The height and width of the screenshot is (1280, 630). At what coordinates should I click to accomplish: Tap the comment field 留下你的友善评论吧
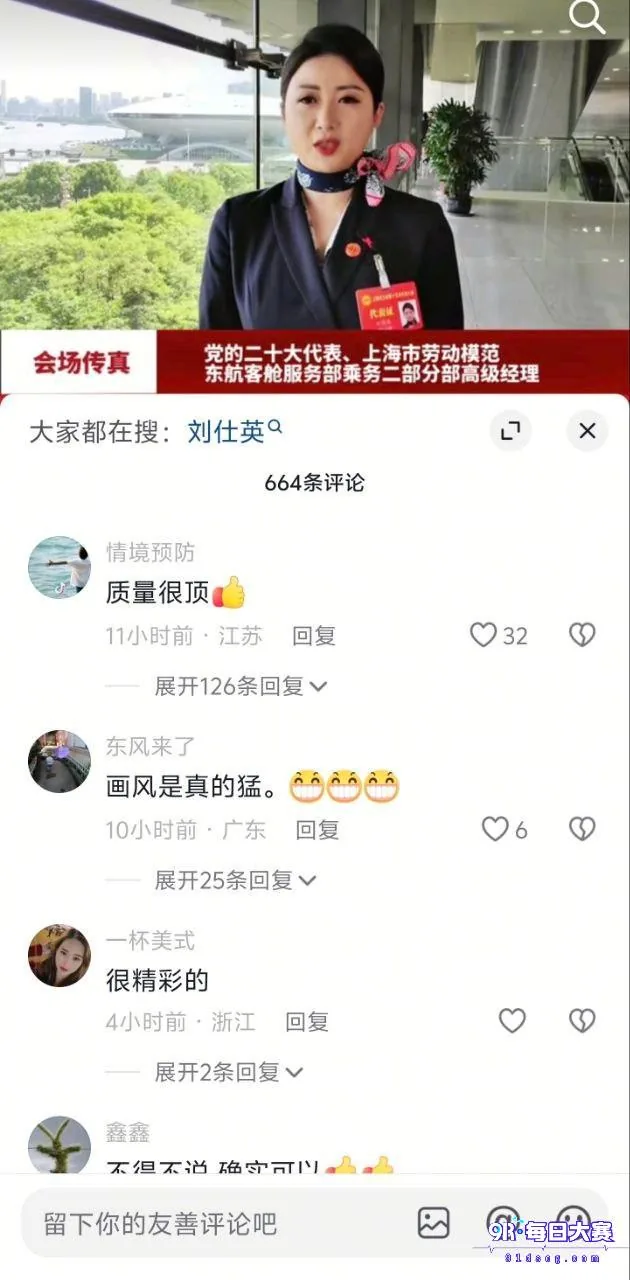click(x=215, y=1223)
